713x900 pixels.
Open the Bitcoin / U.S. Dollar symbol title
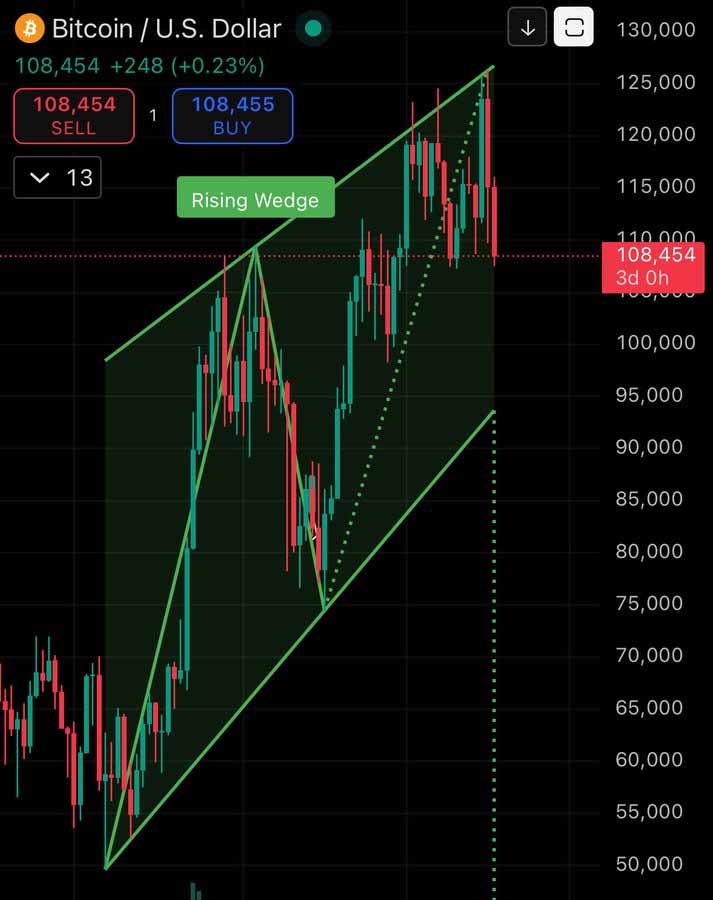[x=166, y=29]
